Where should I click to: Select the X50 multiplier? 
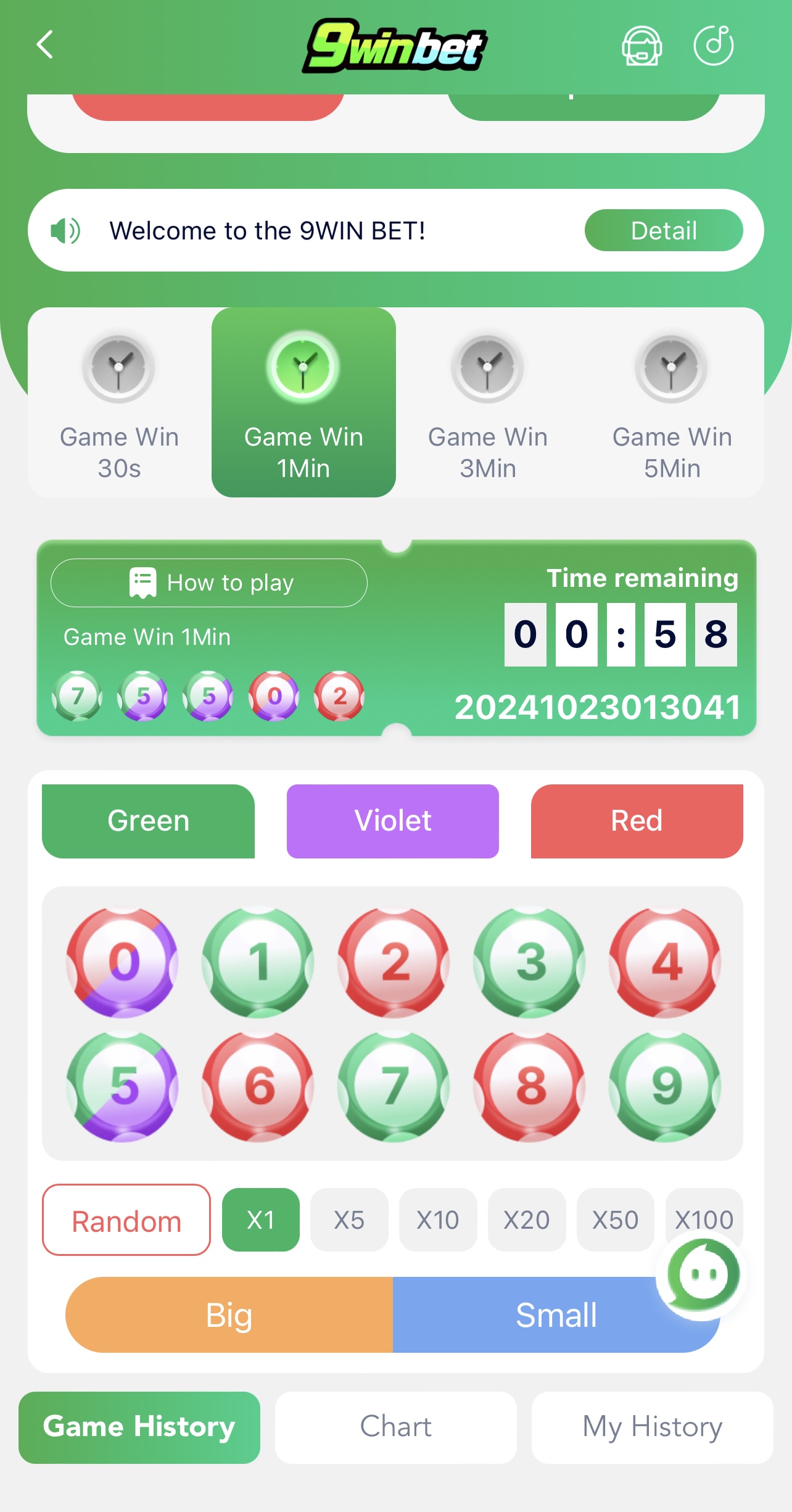[x=615, y=1220]
